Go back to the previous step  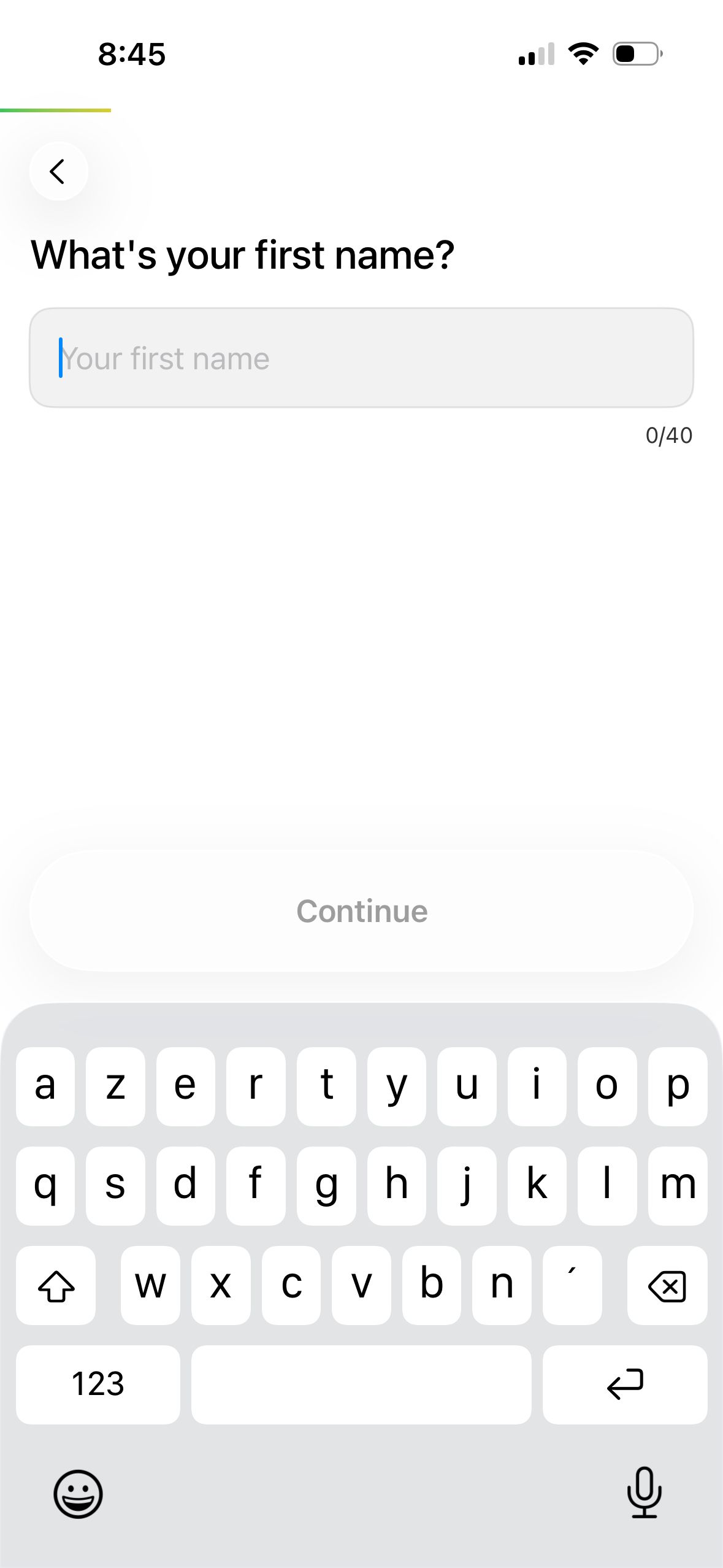[58, 171]
